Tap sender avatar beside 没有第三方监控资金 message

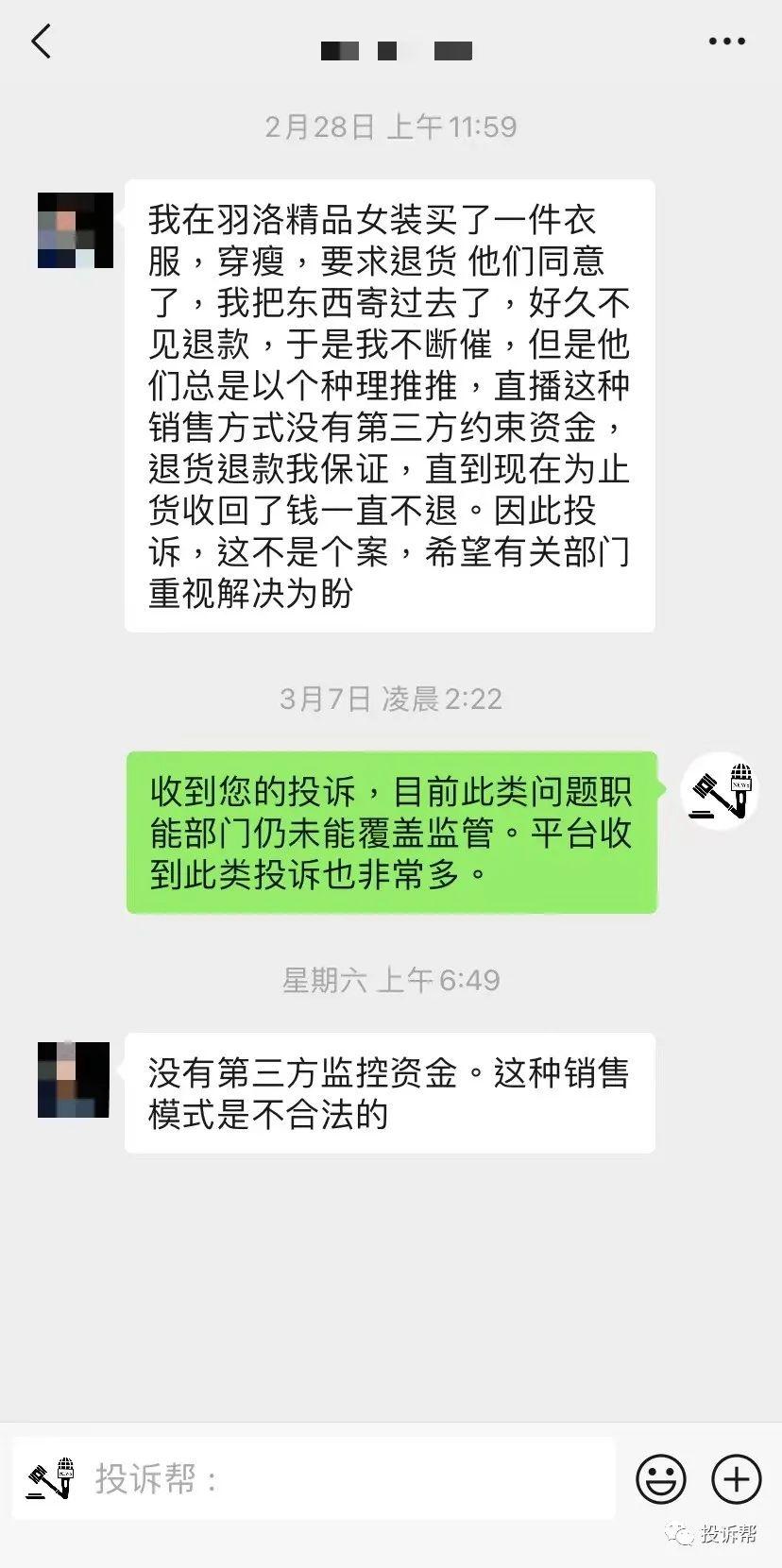(x=74, y=1080)
